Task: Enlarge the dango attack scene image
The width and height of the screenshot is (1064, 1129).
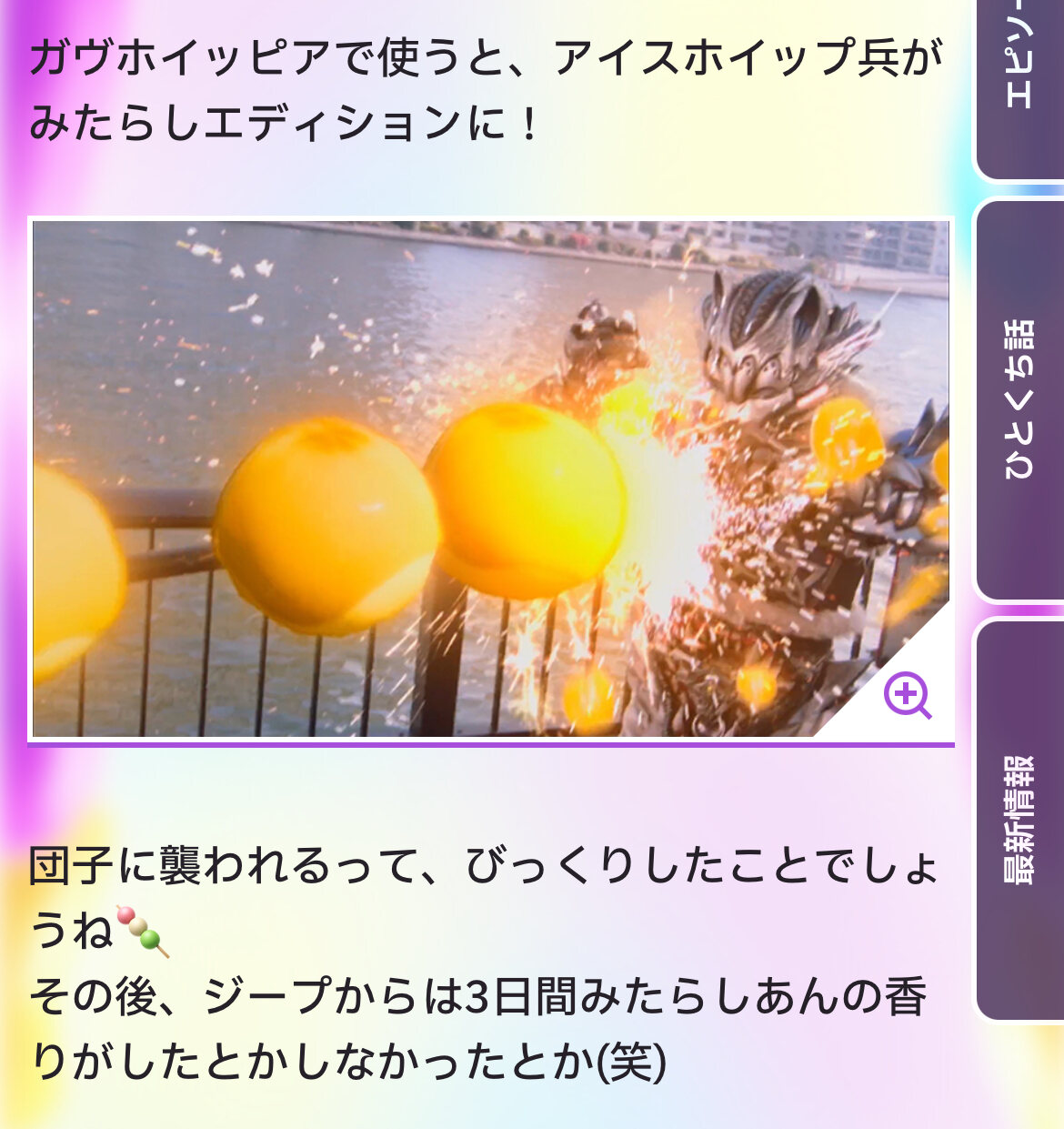Action: (x=907, y=696)
